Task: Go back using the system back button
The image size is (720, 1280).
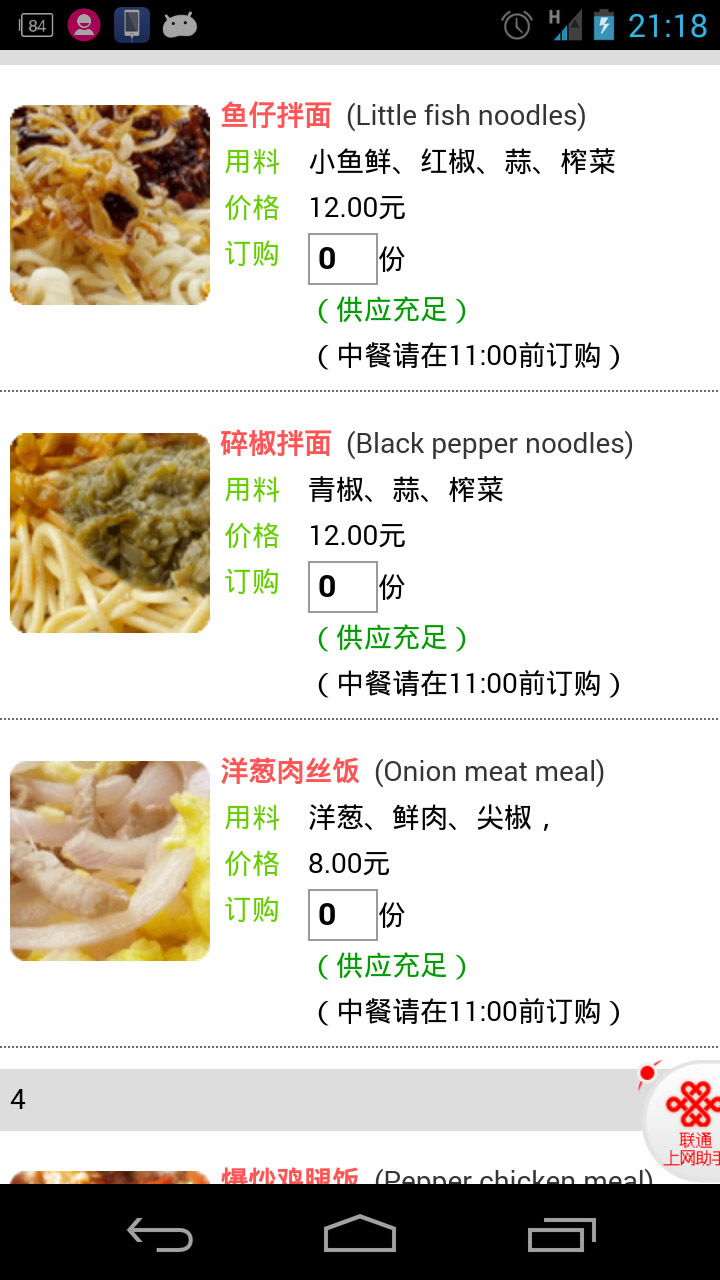Action: click(160, 1234)
